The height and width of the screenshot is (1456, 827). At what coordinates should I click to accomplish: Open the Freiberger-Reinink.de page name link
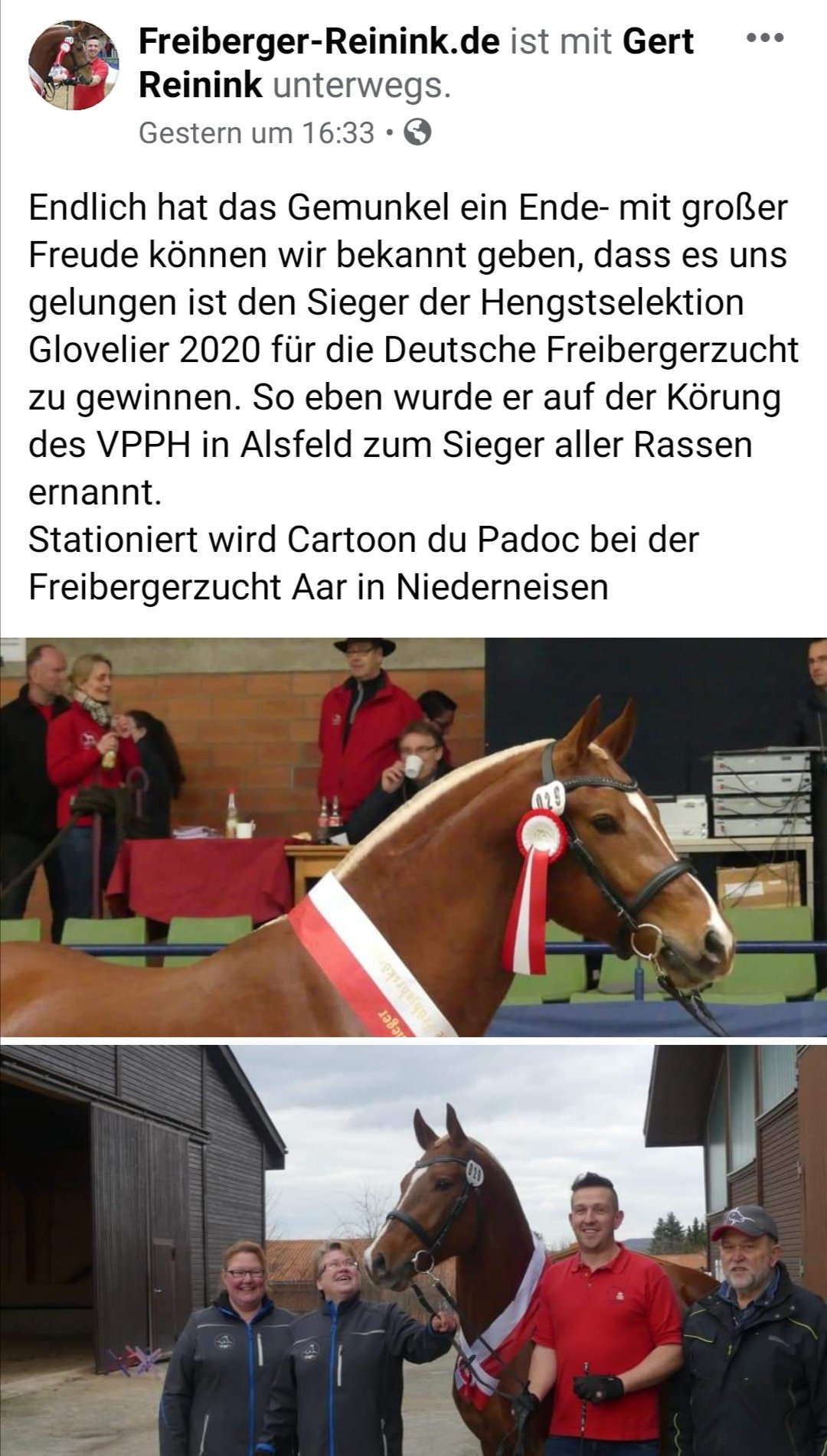(319, 41)
